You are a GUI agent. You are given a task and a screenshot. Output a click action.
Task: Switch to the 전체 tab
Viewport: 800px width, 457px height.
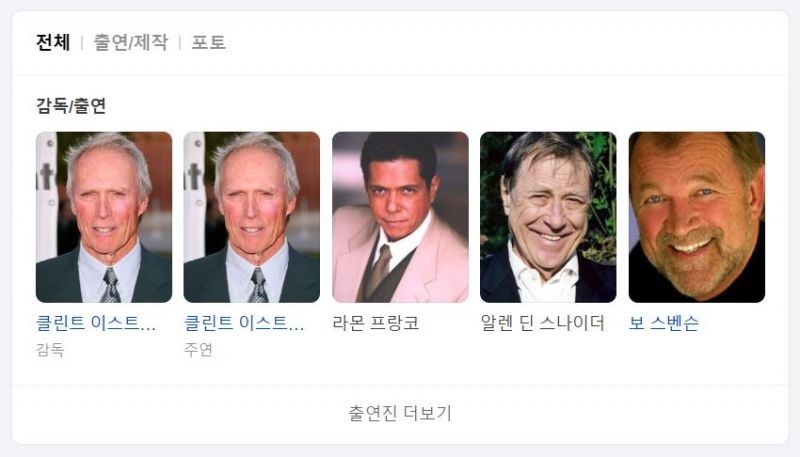pos(53,43)
